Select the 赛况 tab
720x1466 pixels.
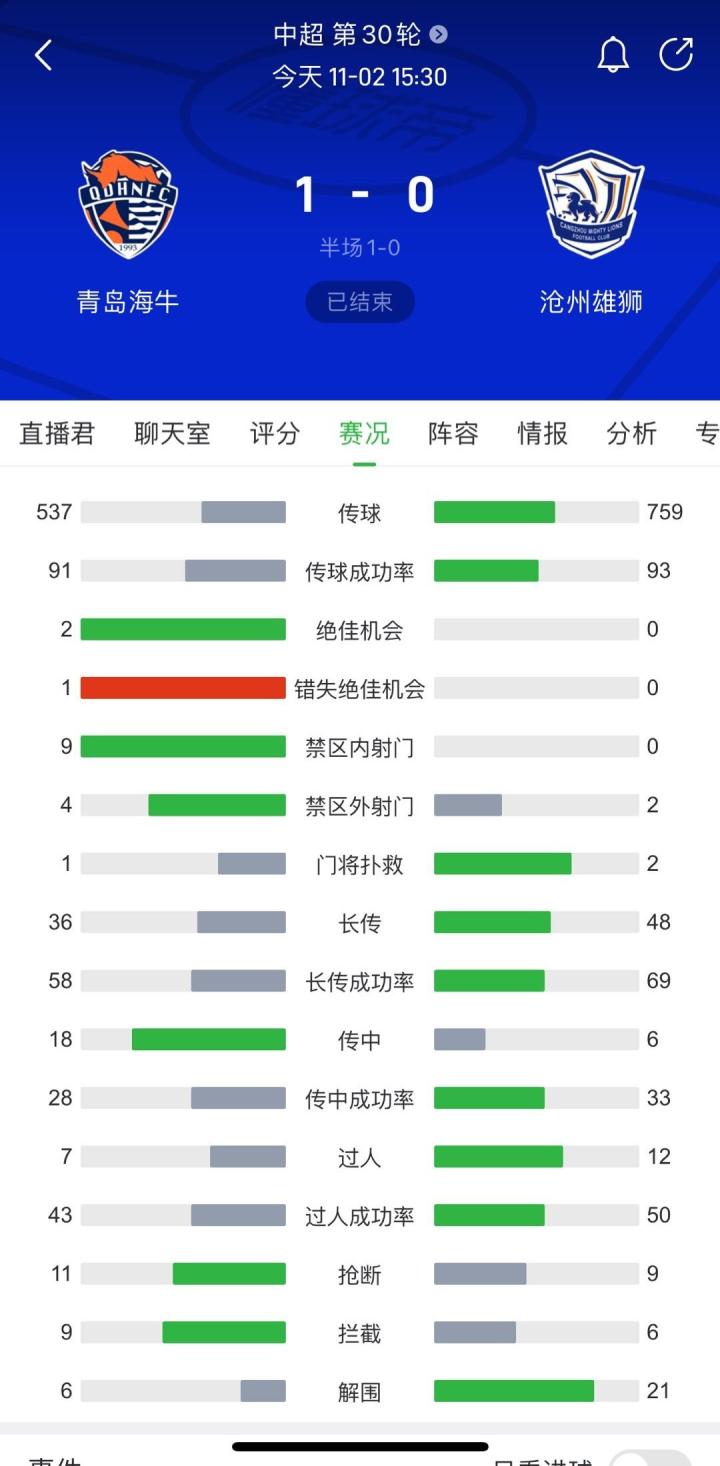[x=364, y=433]
